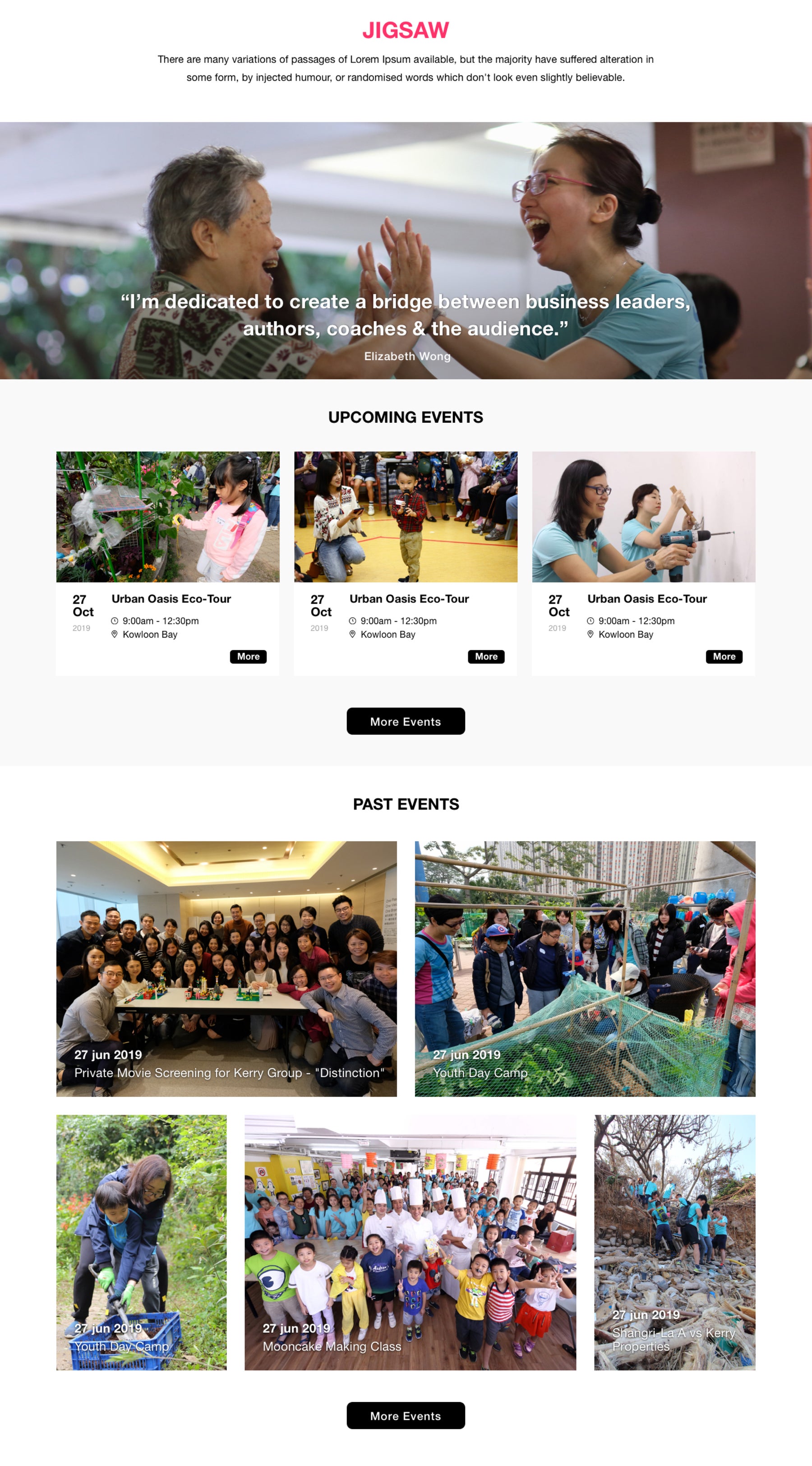Open Private Movie Screening for Kerry Group event
This screenshot has height=1466, width=812.
[226, 968]
